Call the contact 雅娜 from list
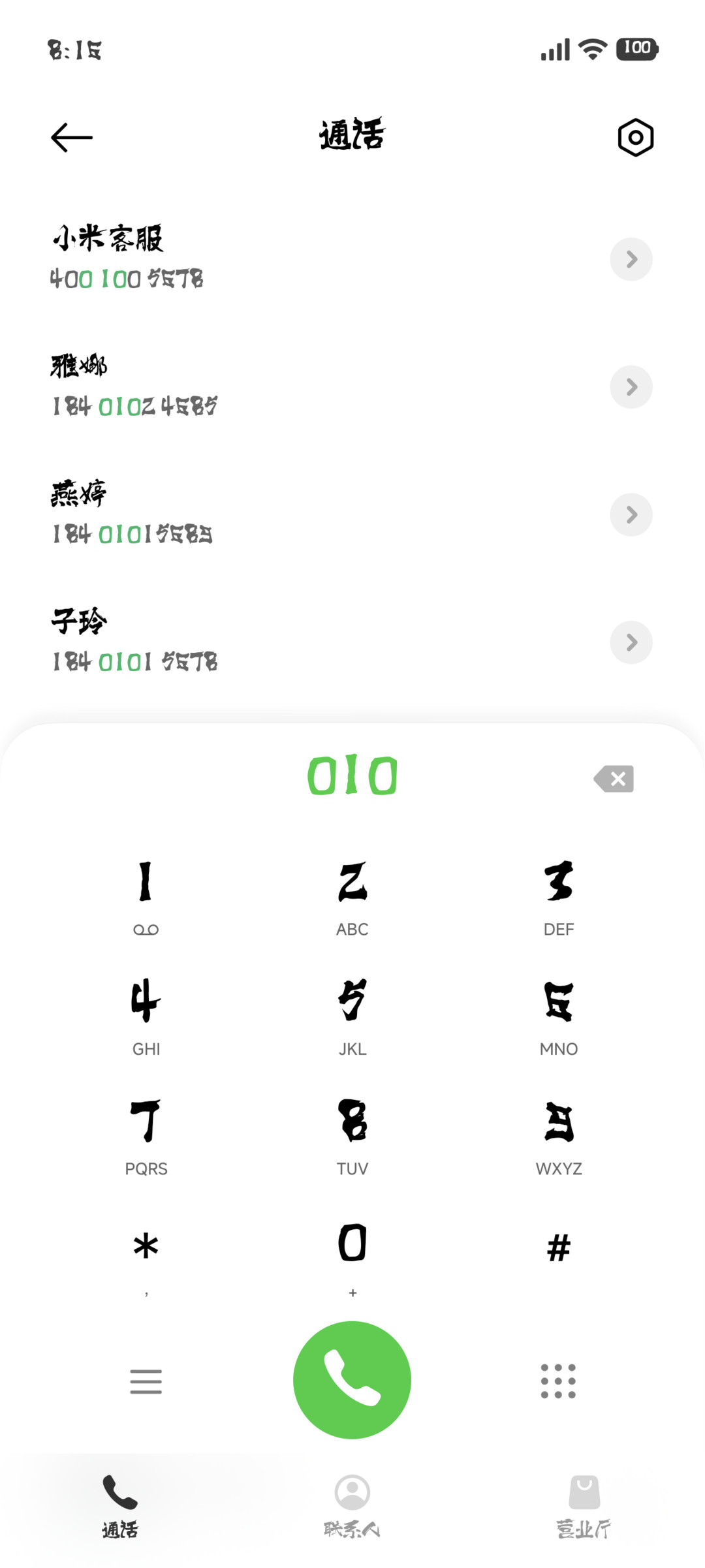This screenshot has height=1568, width=705. click(x=352, y=386)
